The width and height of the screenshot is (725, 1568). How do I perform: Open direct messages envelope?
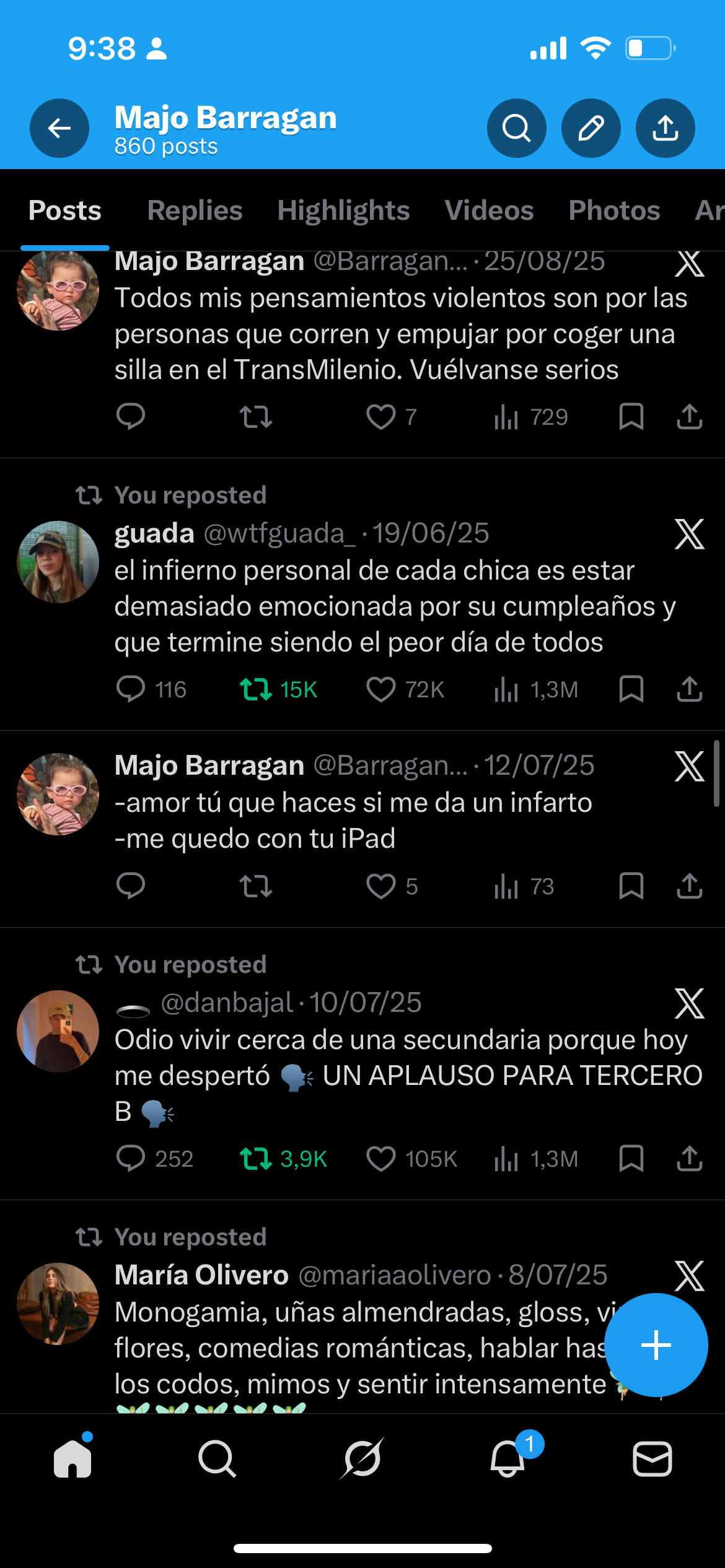(x=652, y=1459)
